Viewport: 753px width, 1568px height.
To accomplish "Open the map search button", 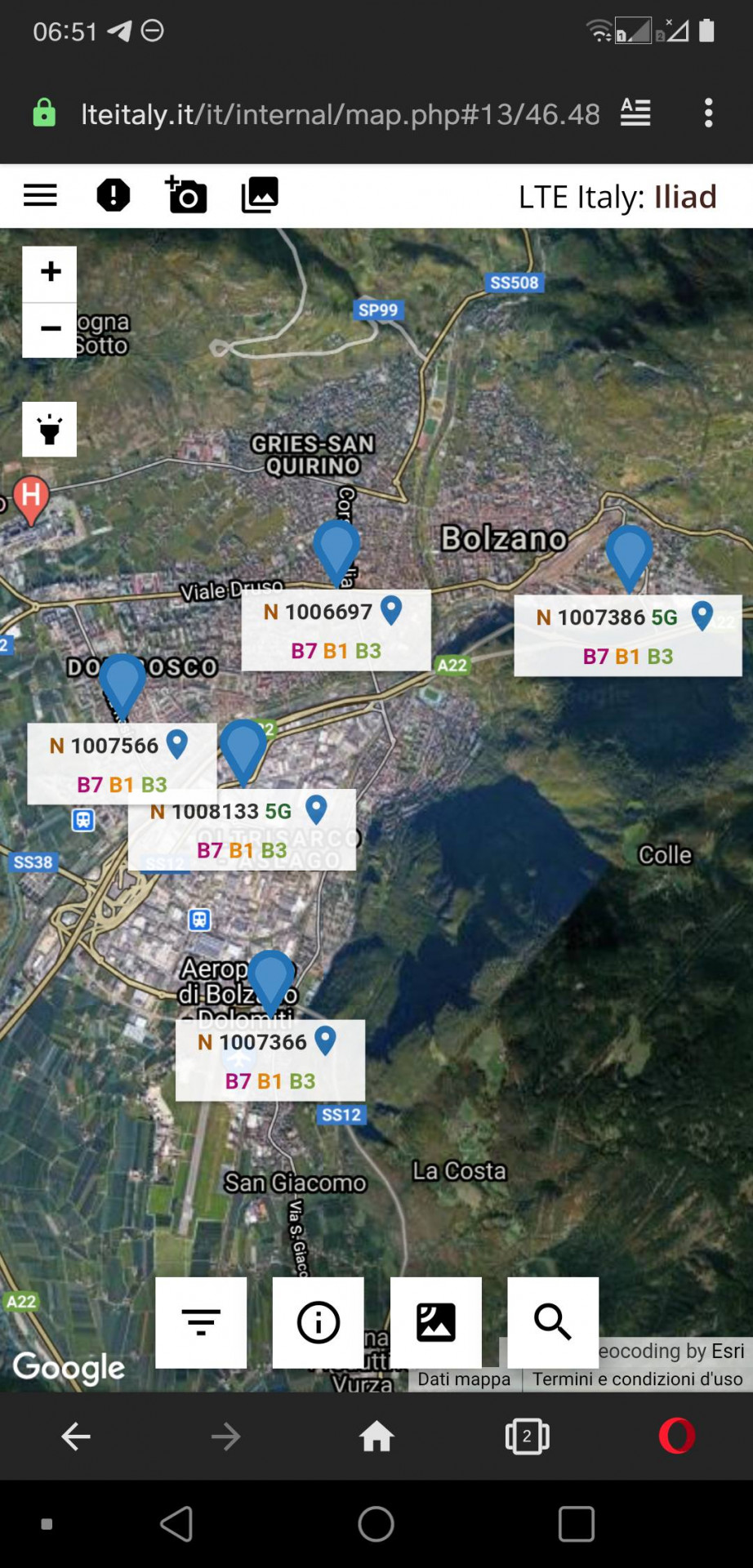I will point(553,1322).
